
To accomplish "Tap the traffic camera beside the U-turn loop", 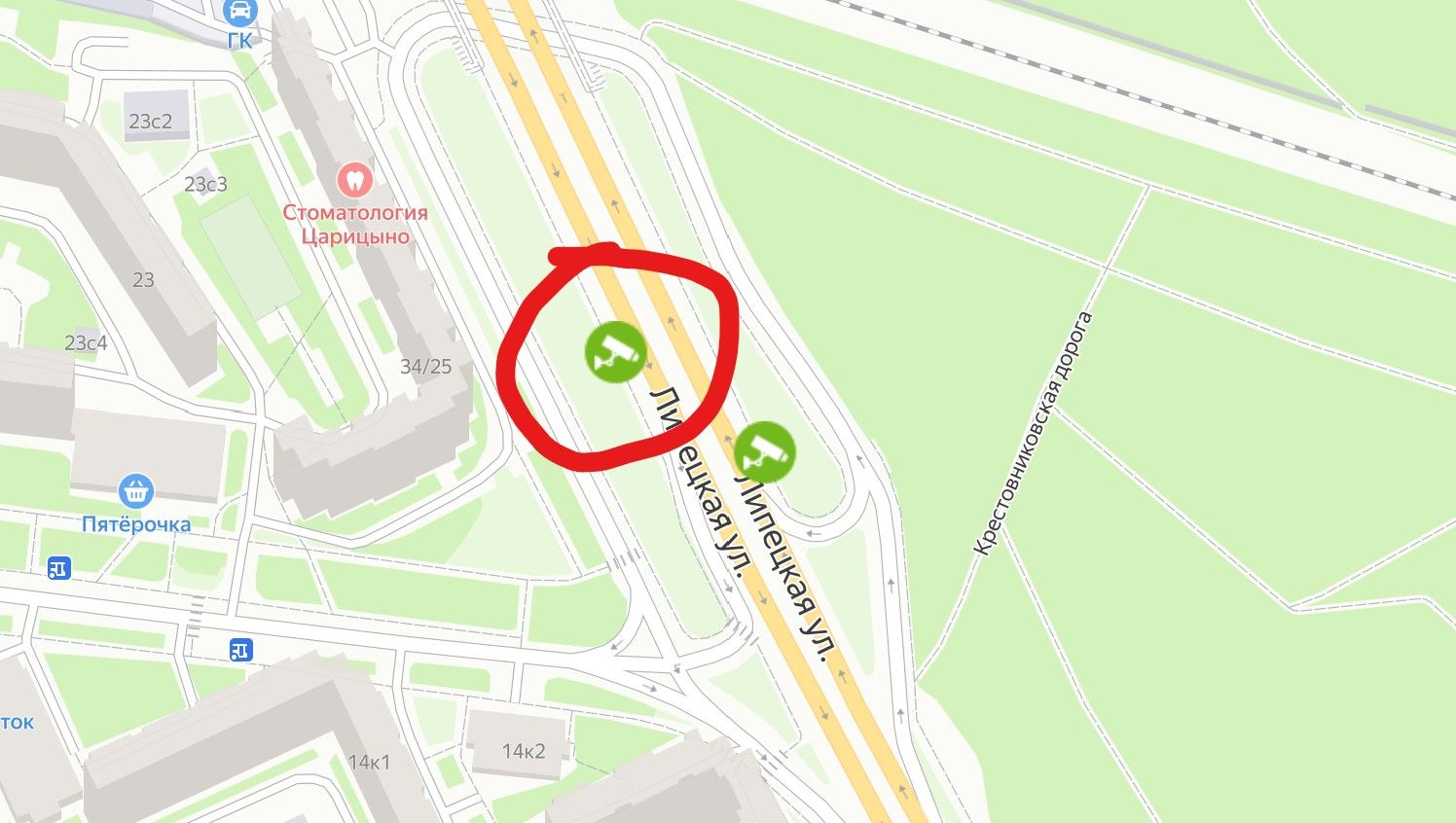I will (764, 451).
